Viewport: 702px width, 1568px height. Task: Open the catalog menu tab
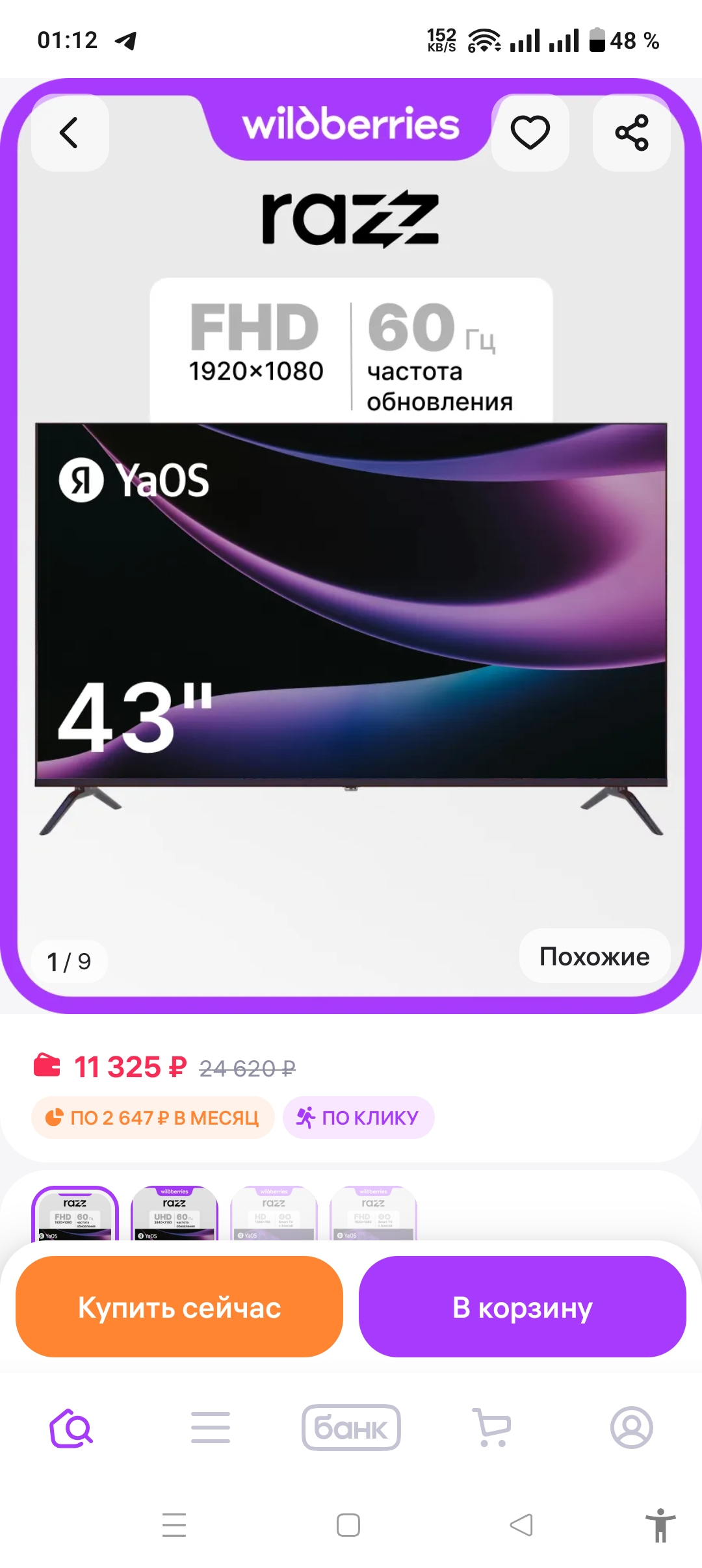[211, 1428]
